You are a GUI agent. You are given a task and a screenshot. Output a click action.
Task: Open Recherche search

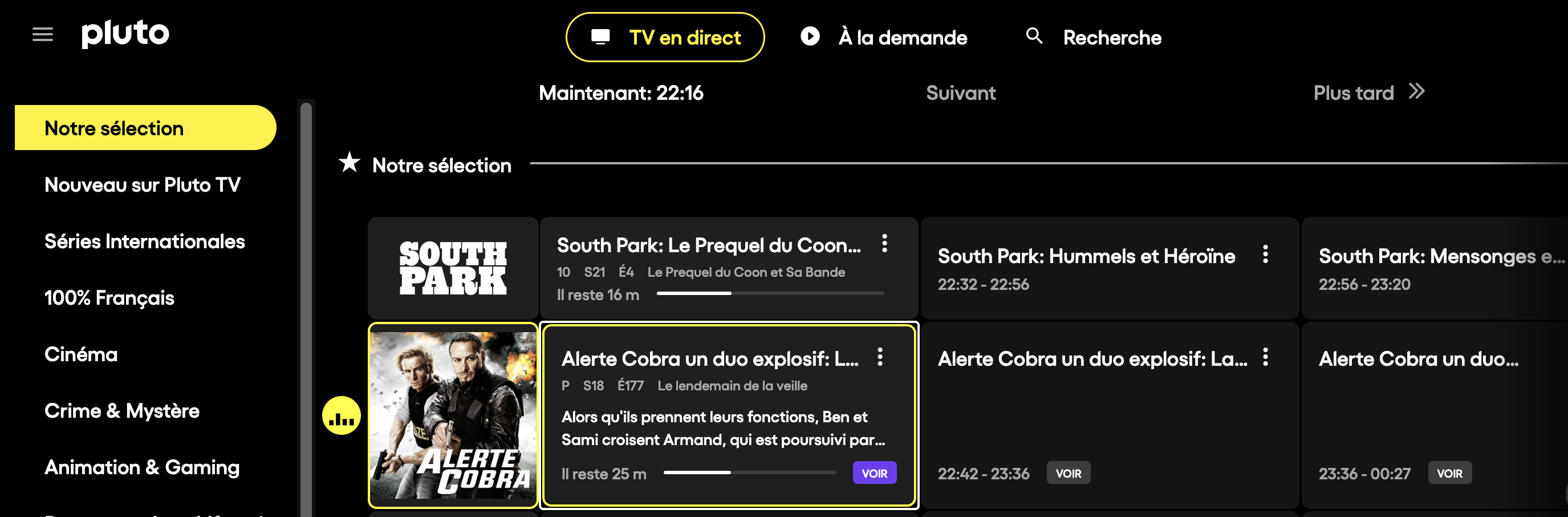click(1094, 37)
